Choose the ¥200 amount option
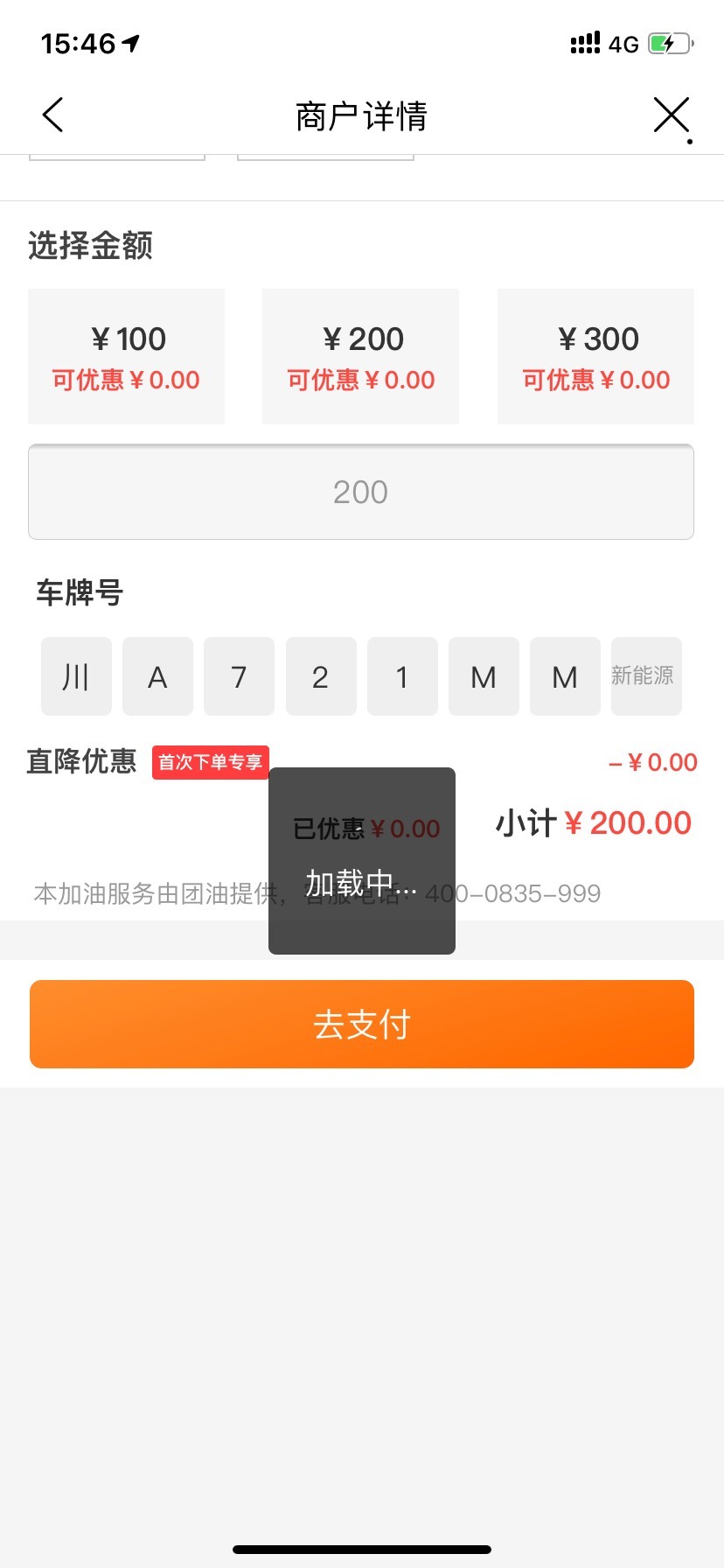This screenshot has height=1568, width=724. 360,357
